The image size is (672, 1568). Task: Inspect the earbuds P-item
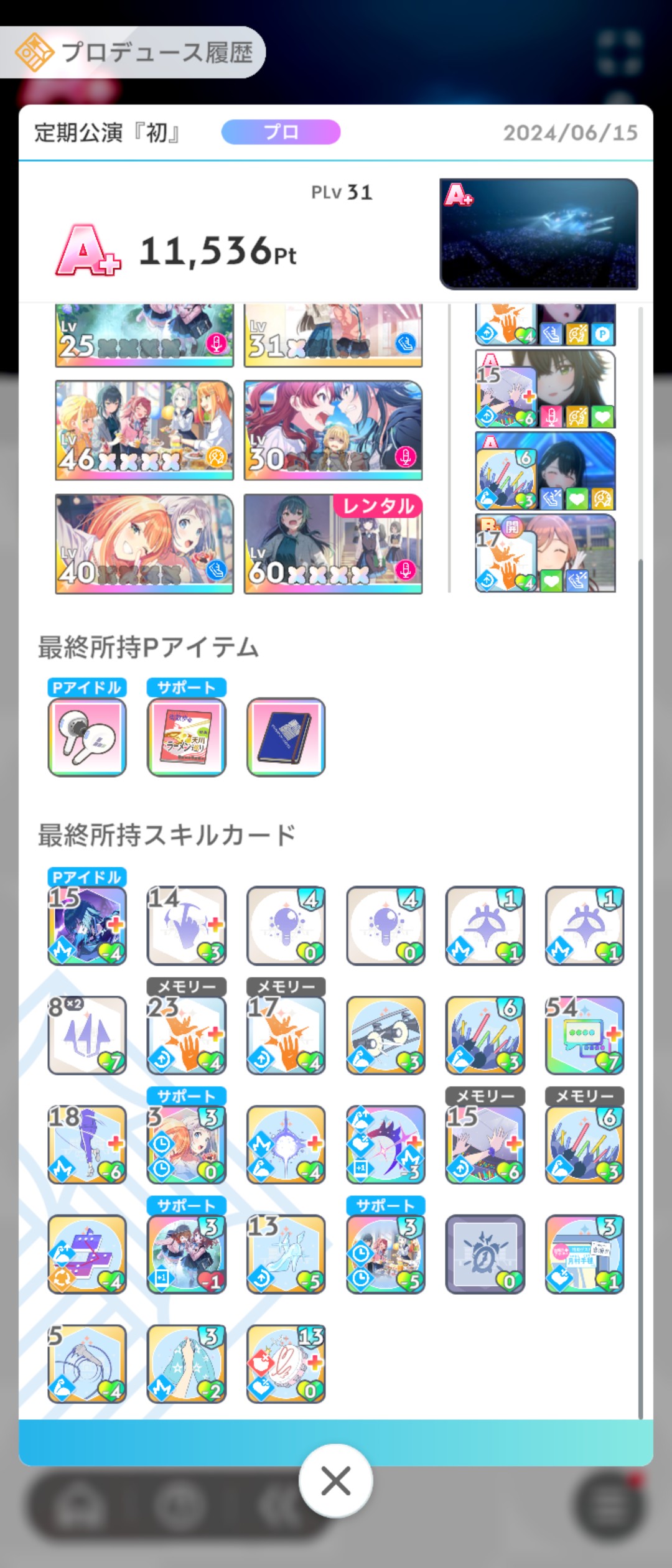point(87,737)
